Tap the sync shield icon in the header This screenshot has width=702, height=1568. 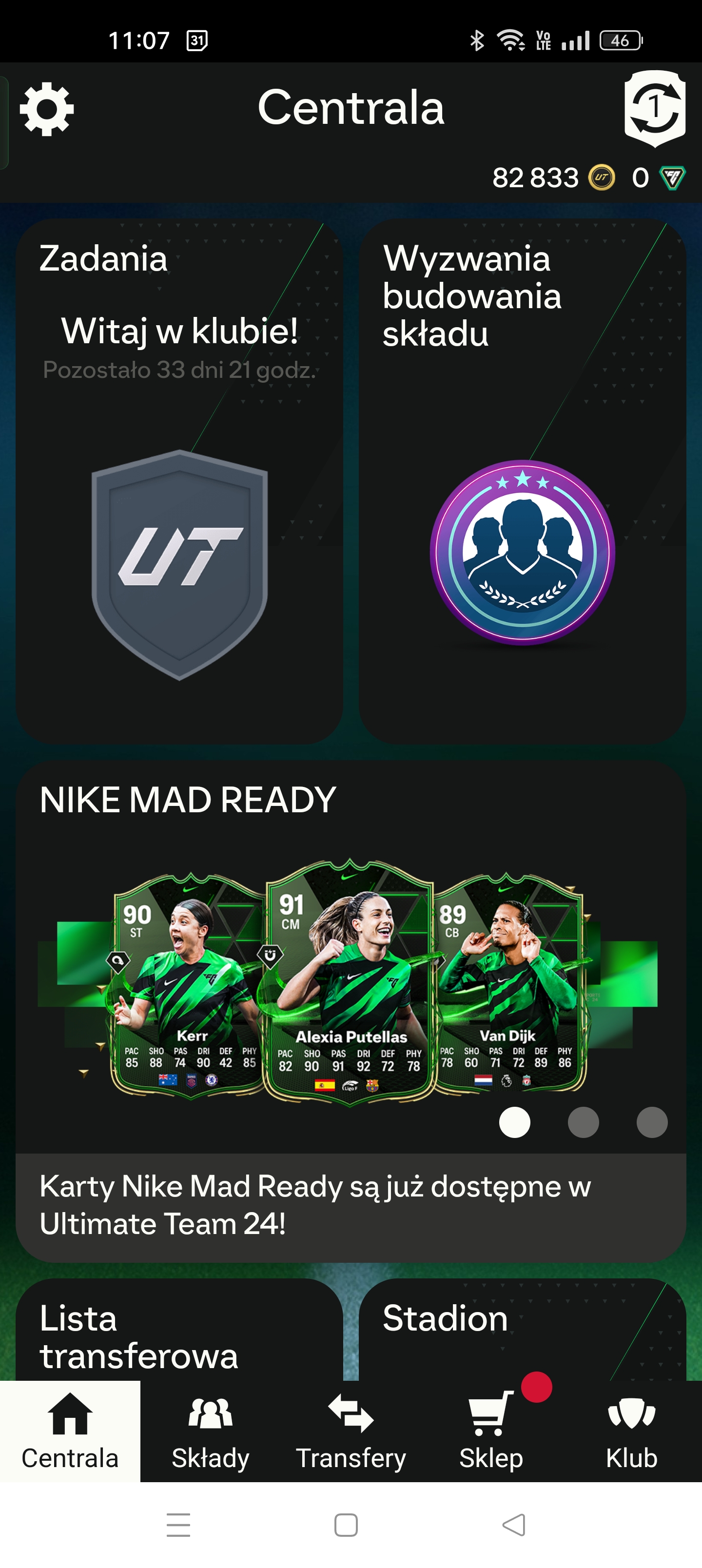click(x=655, y=108)
